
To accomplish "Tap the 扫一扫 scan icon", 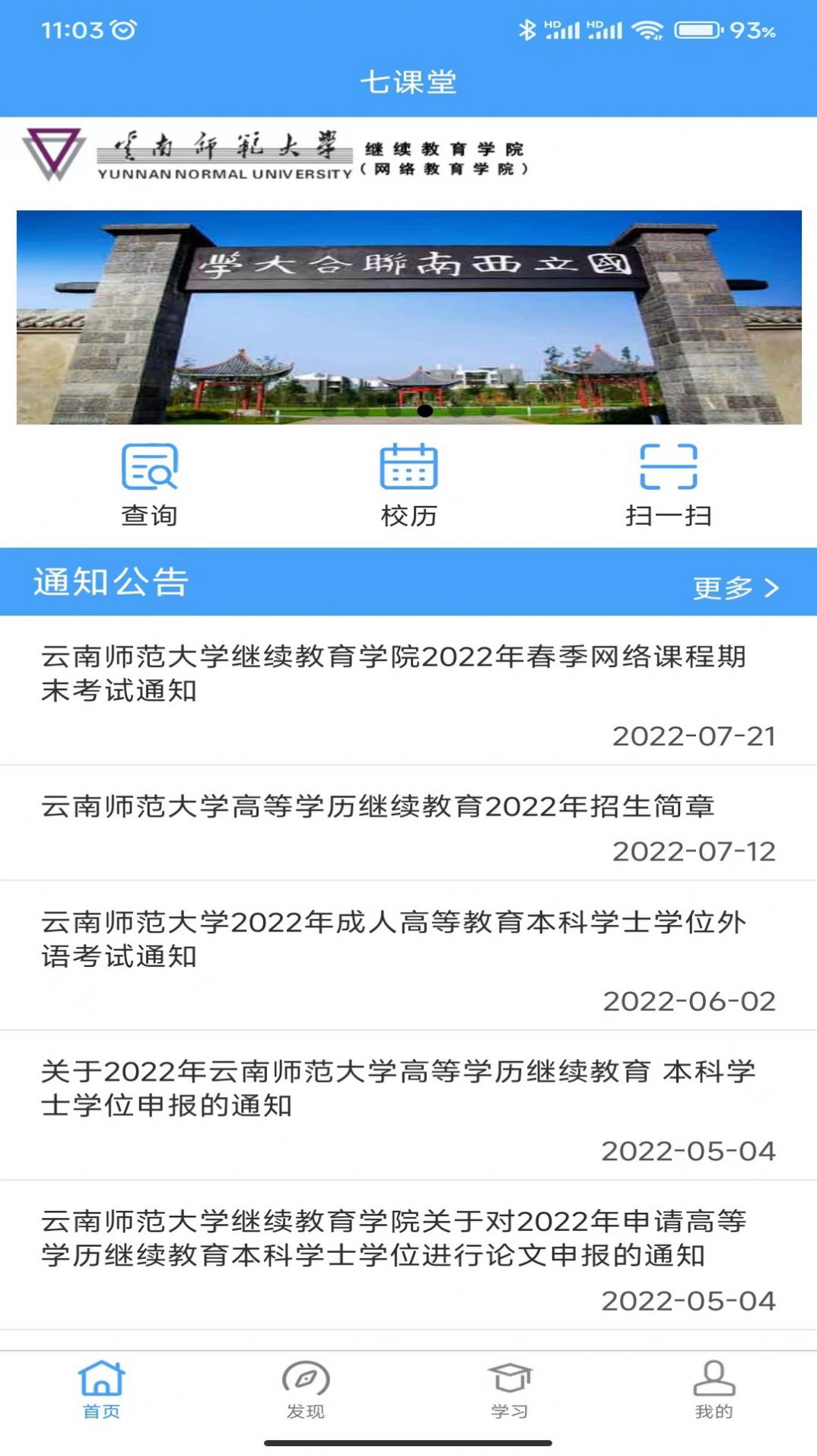I will (666, 472).
